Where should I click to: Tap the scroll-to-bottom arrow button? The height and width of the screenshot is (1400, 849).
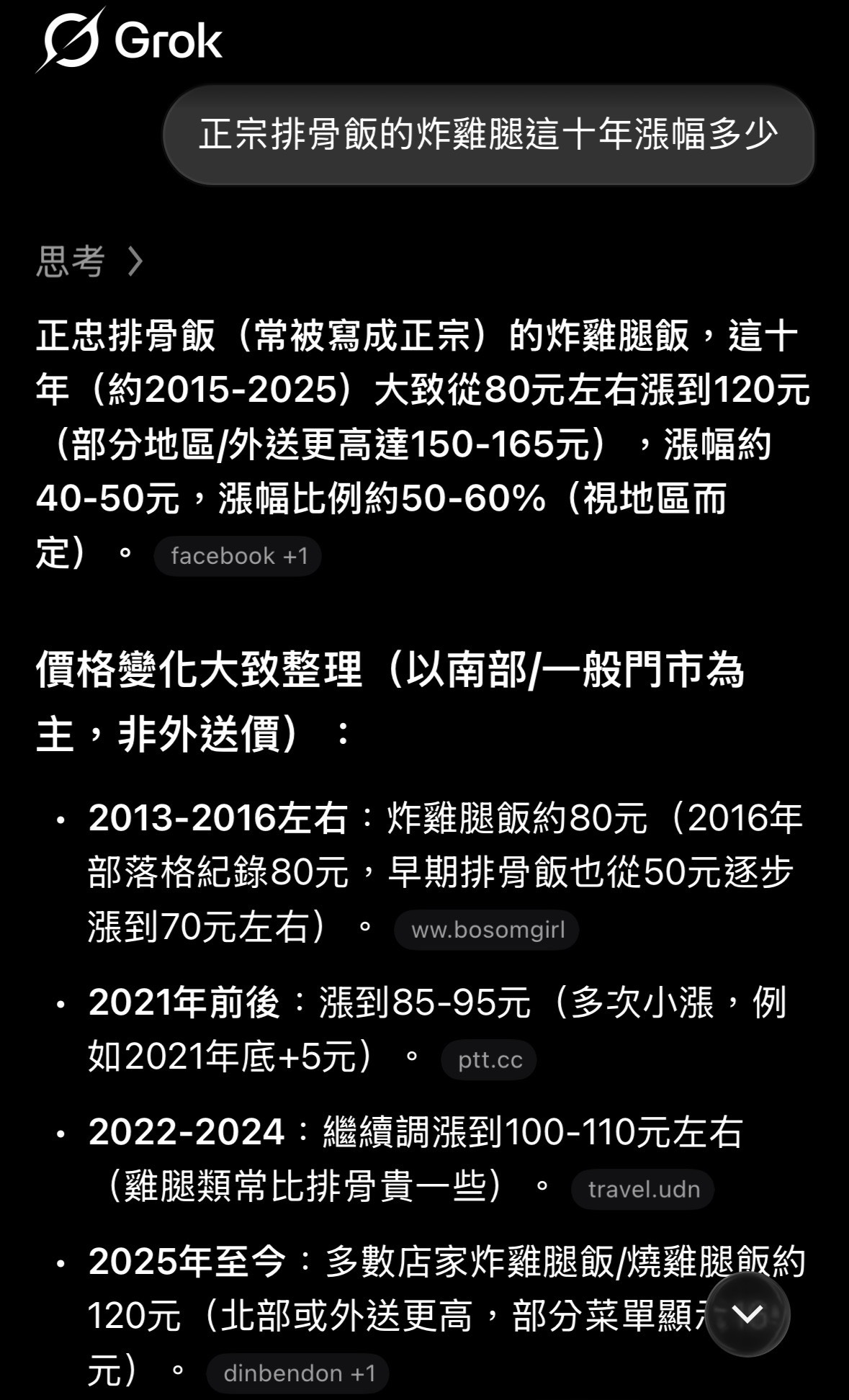[x=747, y=1314]
